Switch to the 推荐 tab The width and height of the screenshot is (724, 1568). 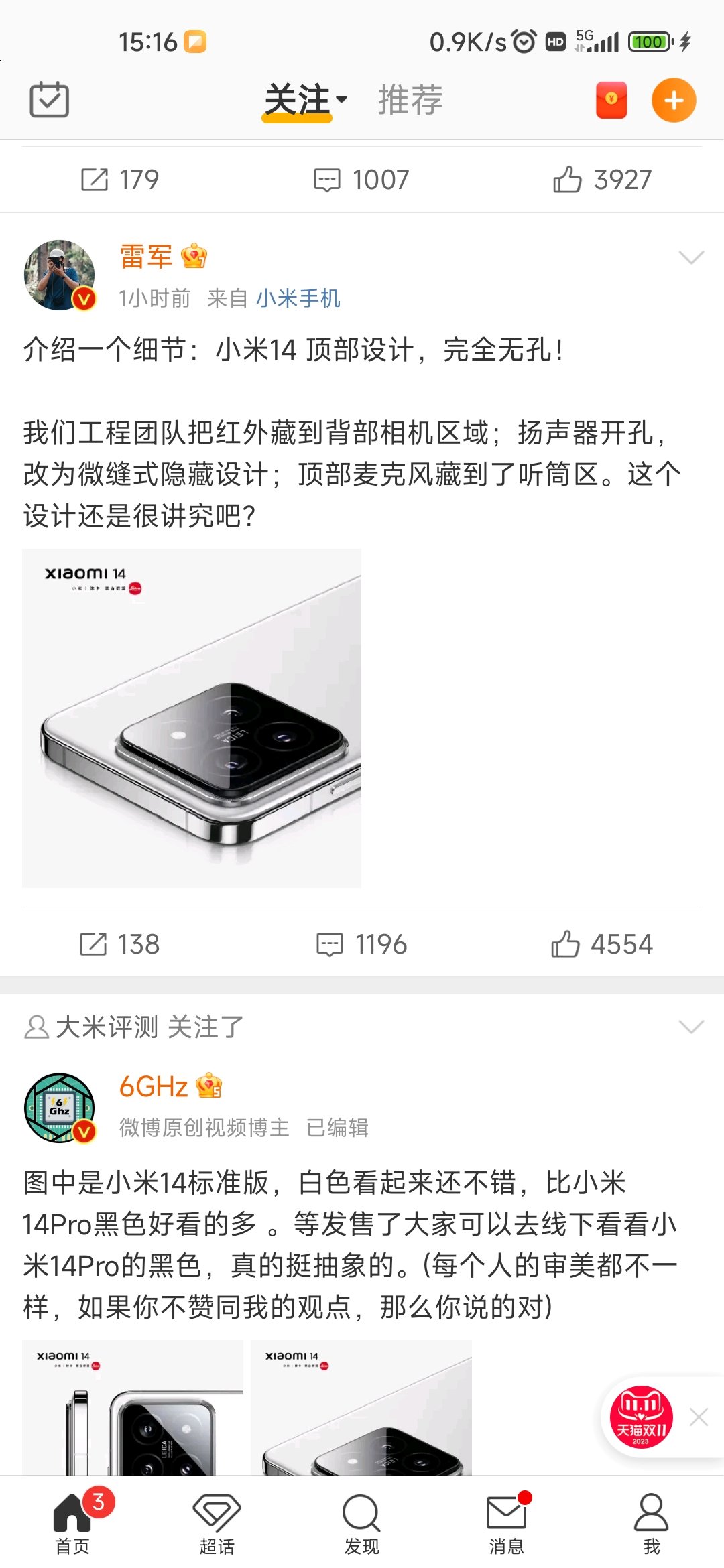(410, 101)
